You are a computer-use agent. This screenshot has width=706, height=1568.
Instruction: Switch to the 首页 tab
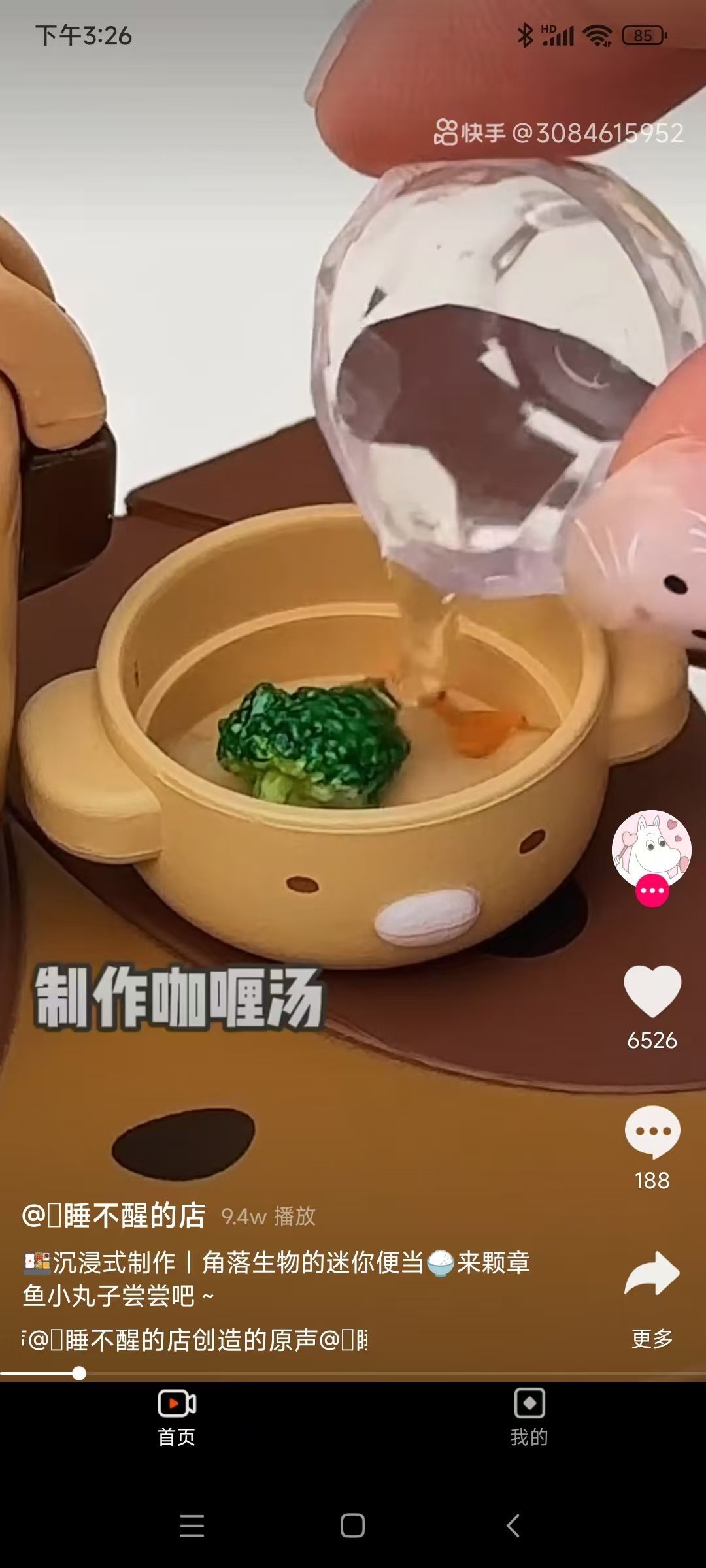pyautogui.click(x=176, y=1417)
